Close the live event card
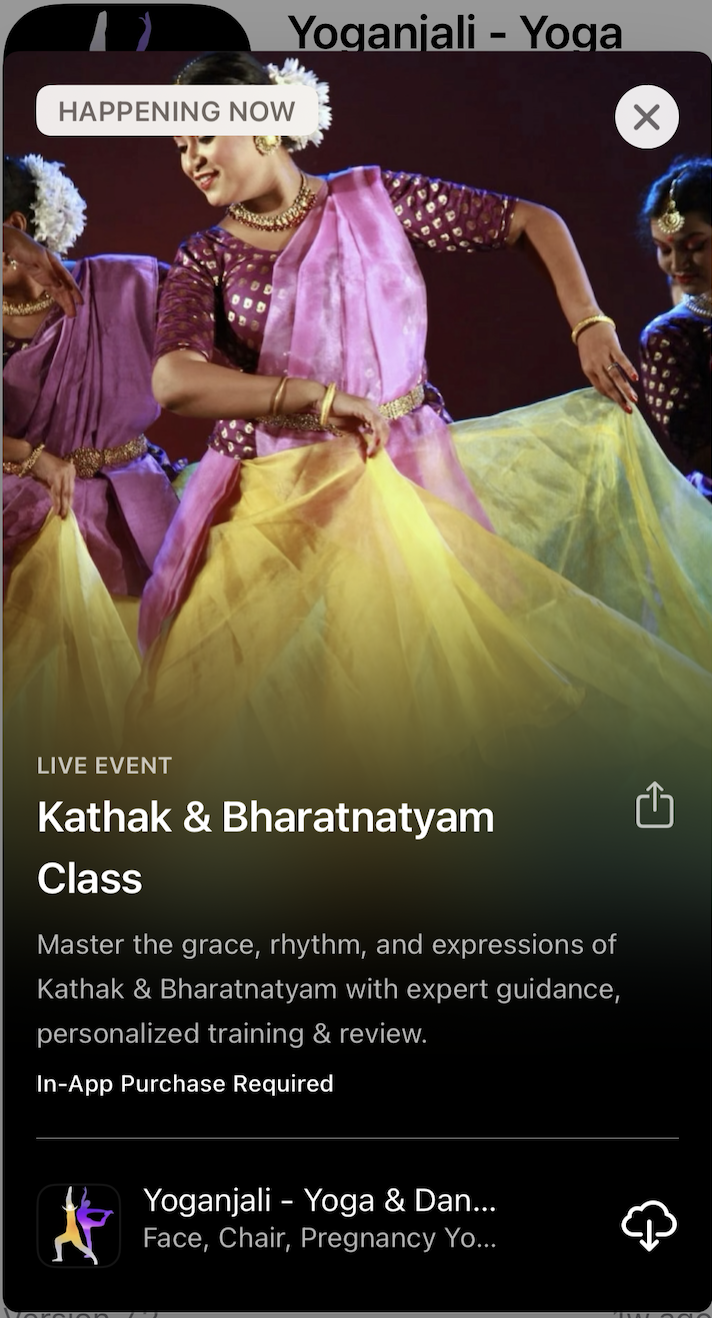Image resolution: width=712 pixels, height=1318 pixels. click(x=646, y=117)
